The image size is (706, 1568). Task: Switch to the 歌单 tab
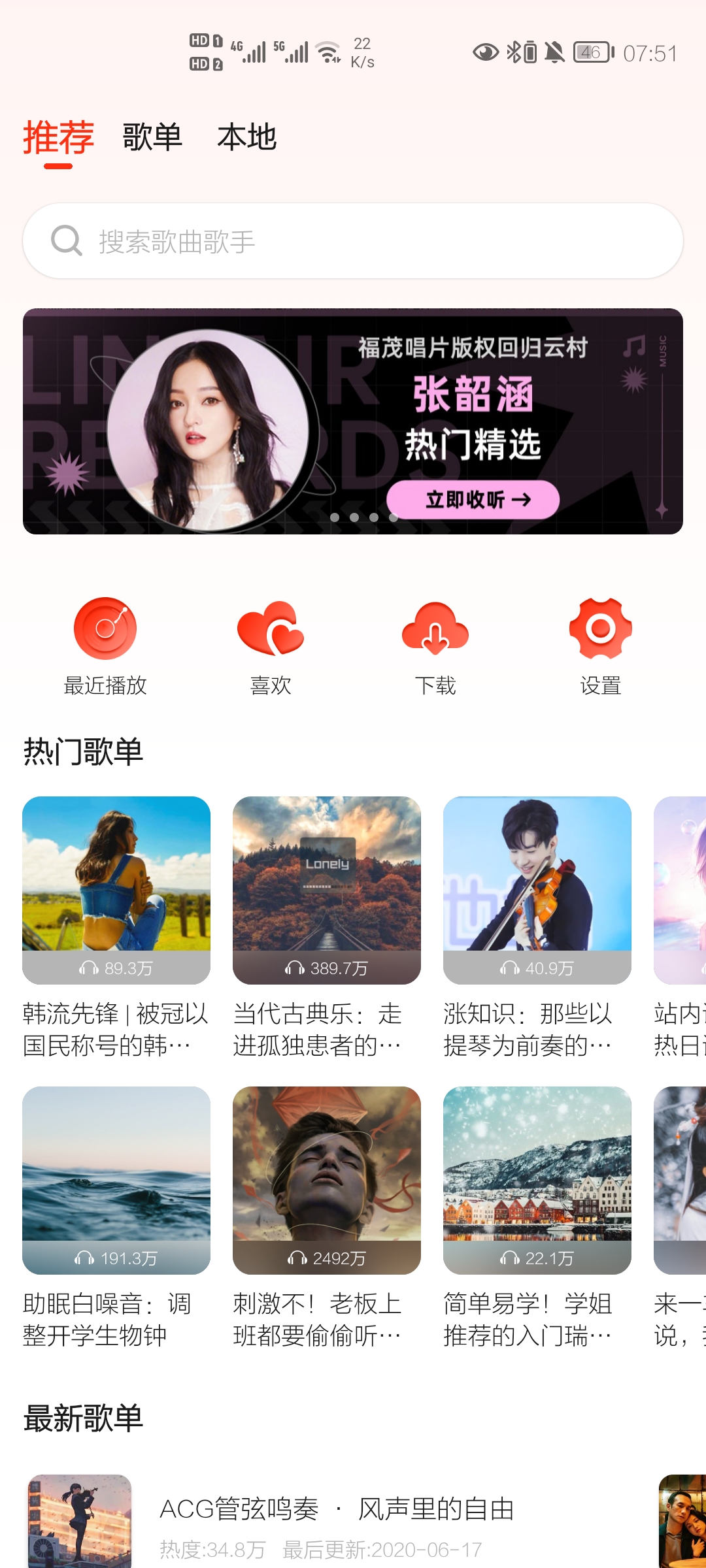pyautogui.click(x=152, y=137)
